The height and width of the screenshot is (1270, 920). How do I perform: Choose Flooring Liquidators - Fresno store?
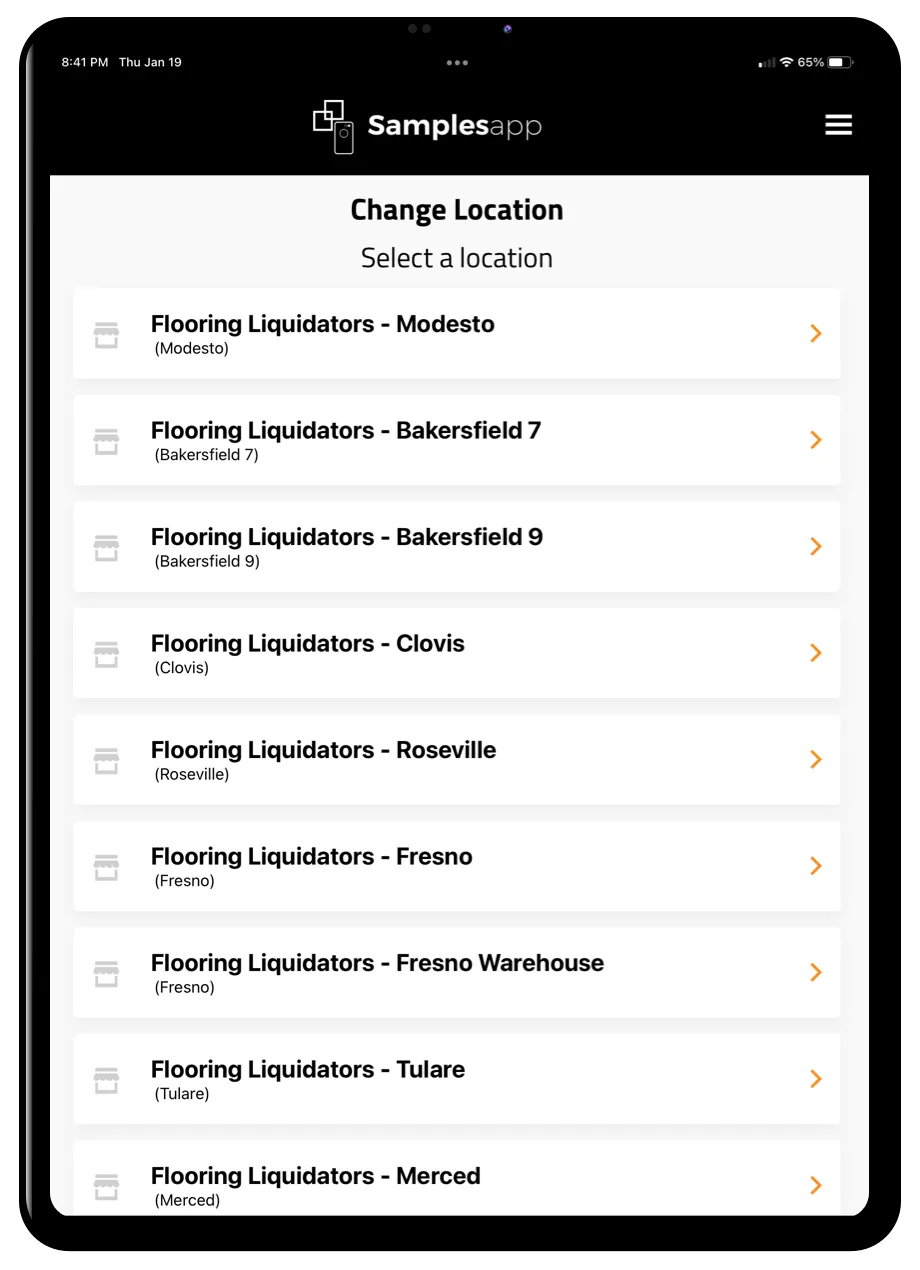click(x=456, y=866)
